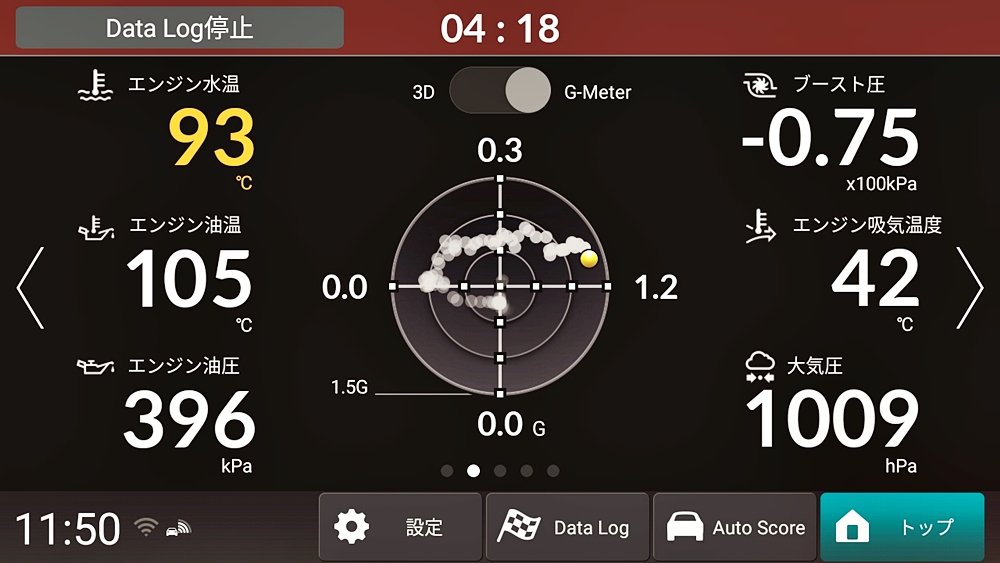Open the Auto Score screen

tap(735, 527)
